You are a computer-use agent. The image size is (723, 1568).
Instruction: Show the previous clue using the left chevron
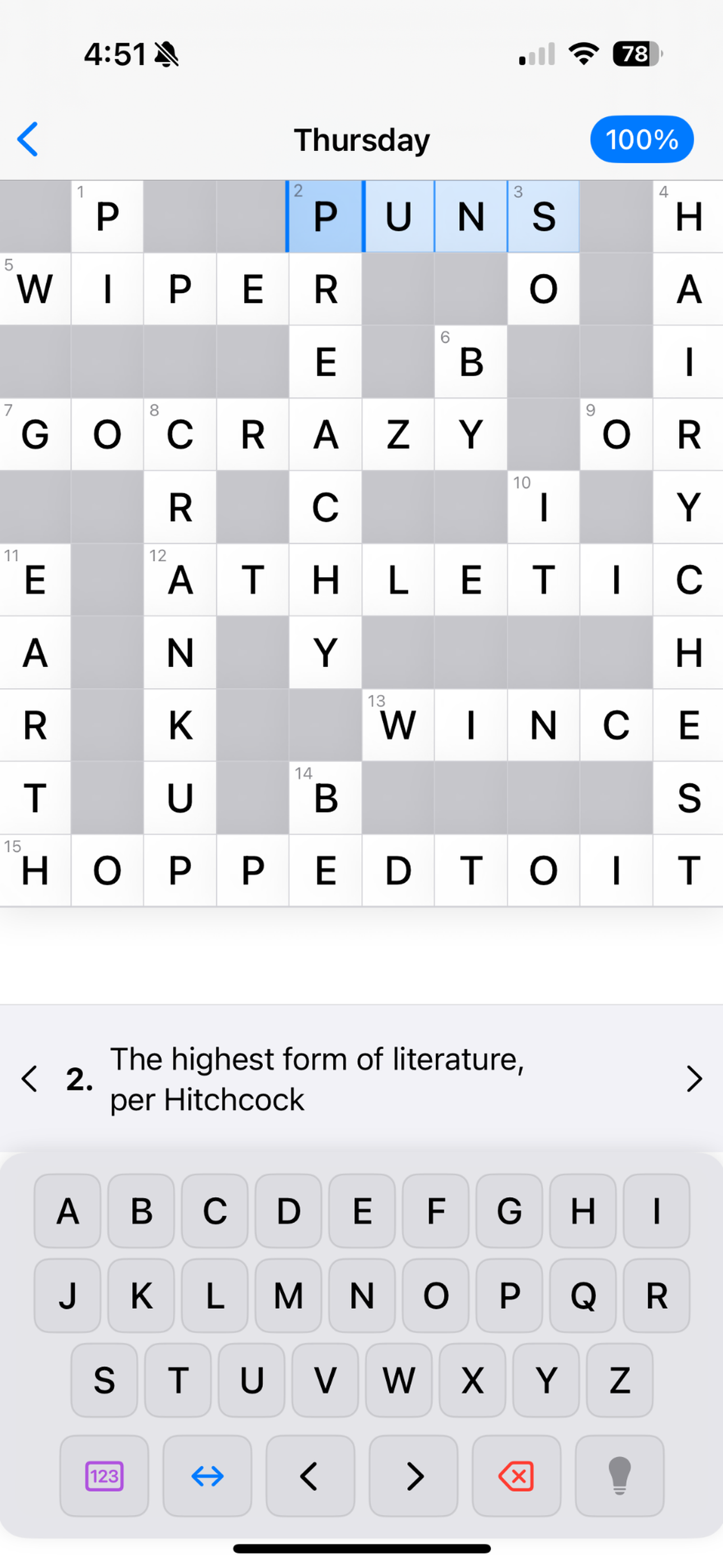[29, 1078]
